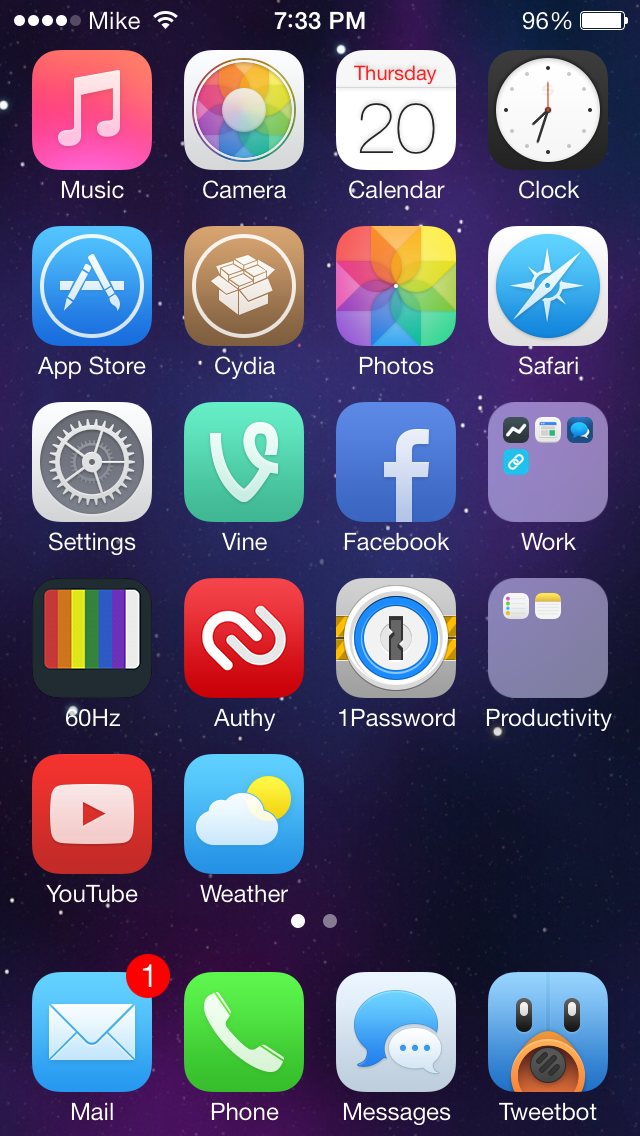The height and width of the screenshot is (1136, 640).
Task: Launch the Vine app
Action: point(244,462)
